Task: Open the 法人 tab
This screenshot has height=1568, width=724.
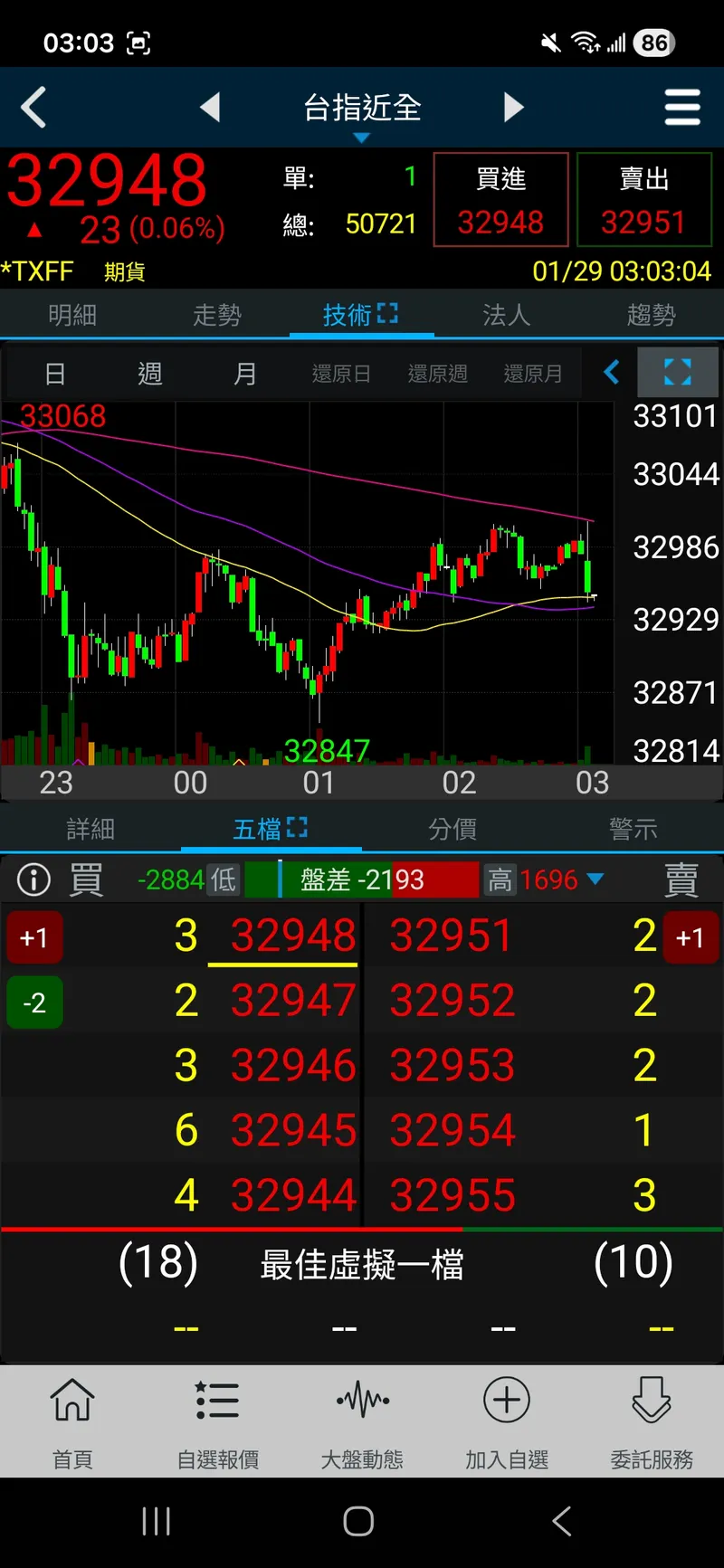Action: coord(507,315)
